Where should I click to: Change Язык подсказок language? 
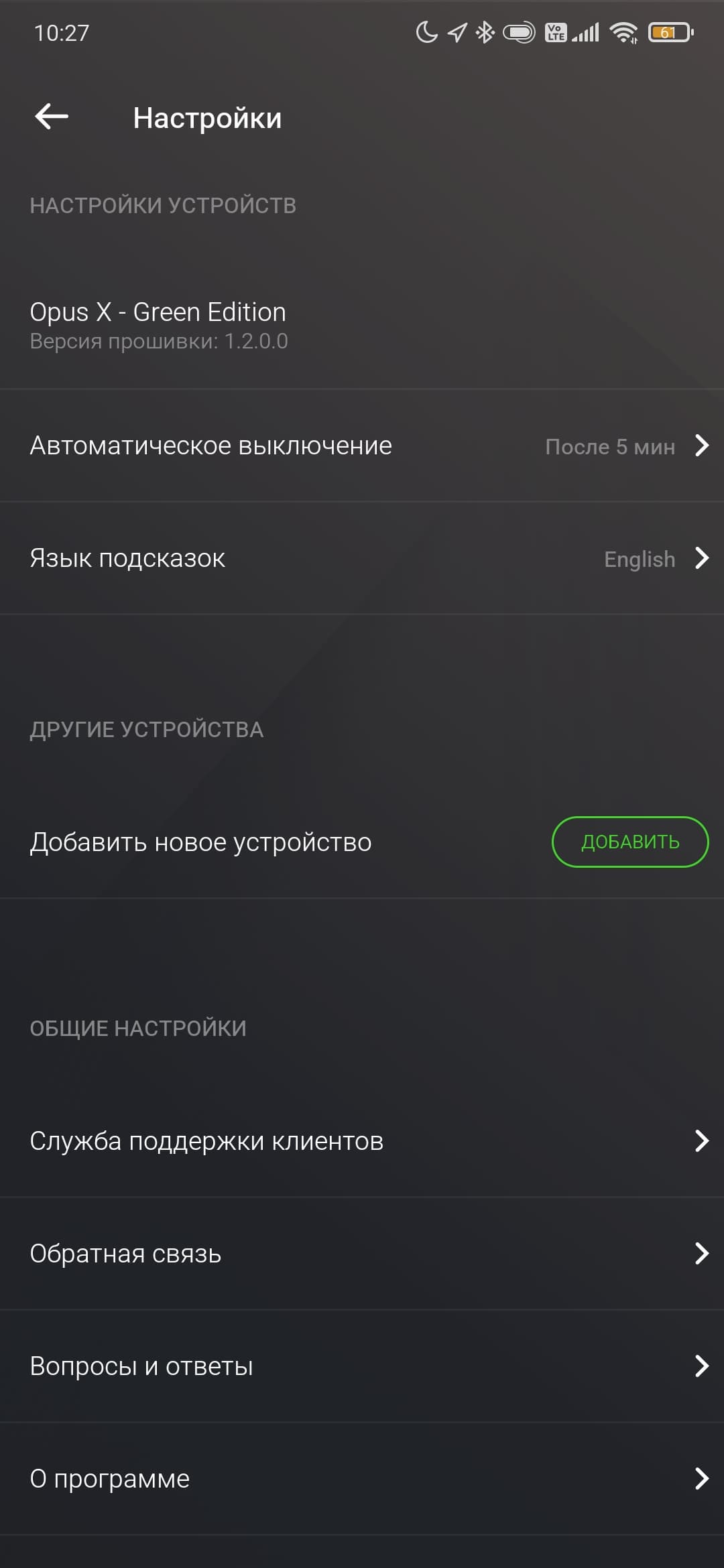pyautogui.click(x=362, y=558)
